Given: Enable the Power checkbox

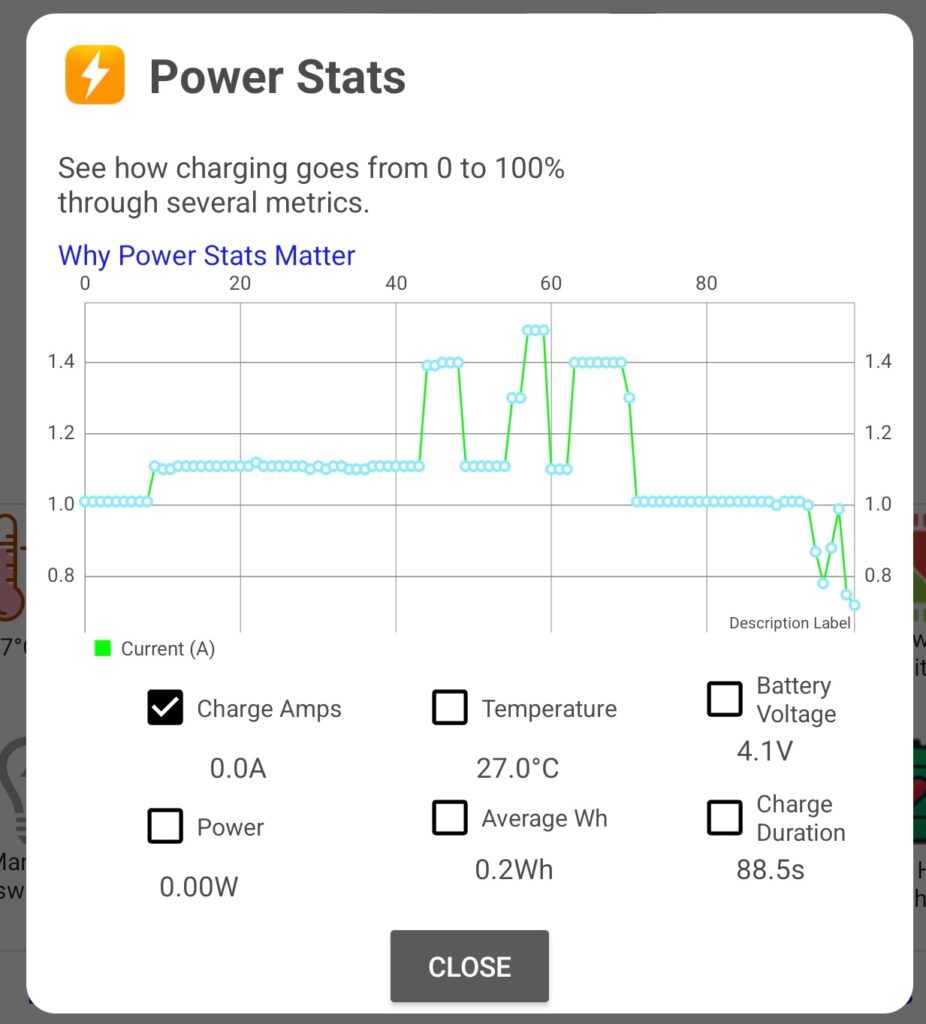Looking at the screenshot, I should [x=165, y=826].
